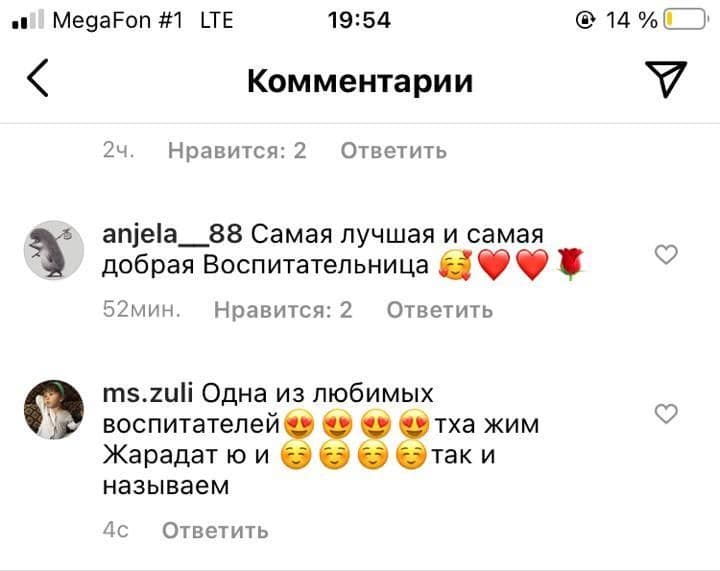View likes on the 2ч. comment
The image size is (720, 571).
tap(237, 151)
